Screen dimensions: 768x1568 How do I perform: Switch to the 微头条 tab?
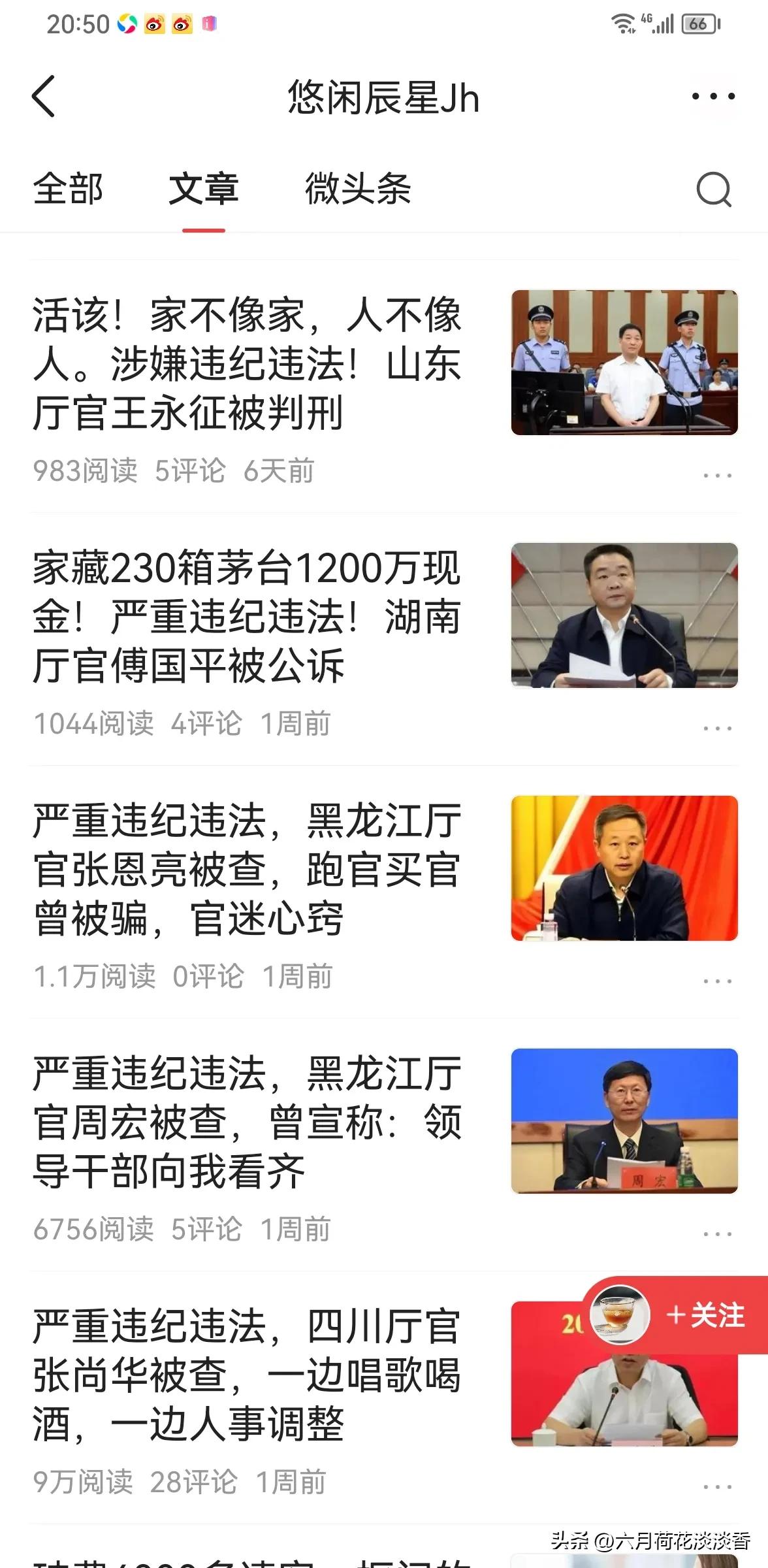point(358,190)
